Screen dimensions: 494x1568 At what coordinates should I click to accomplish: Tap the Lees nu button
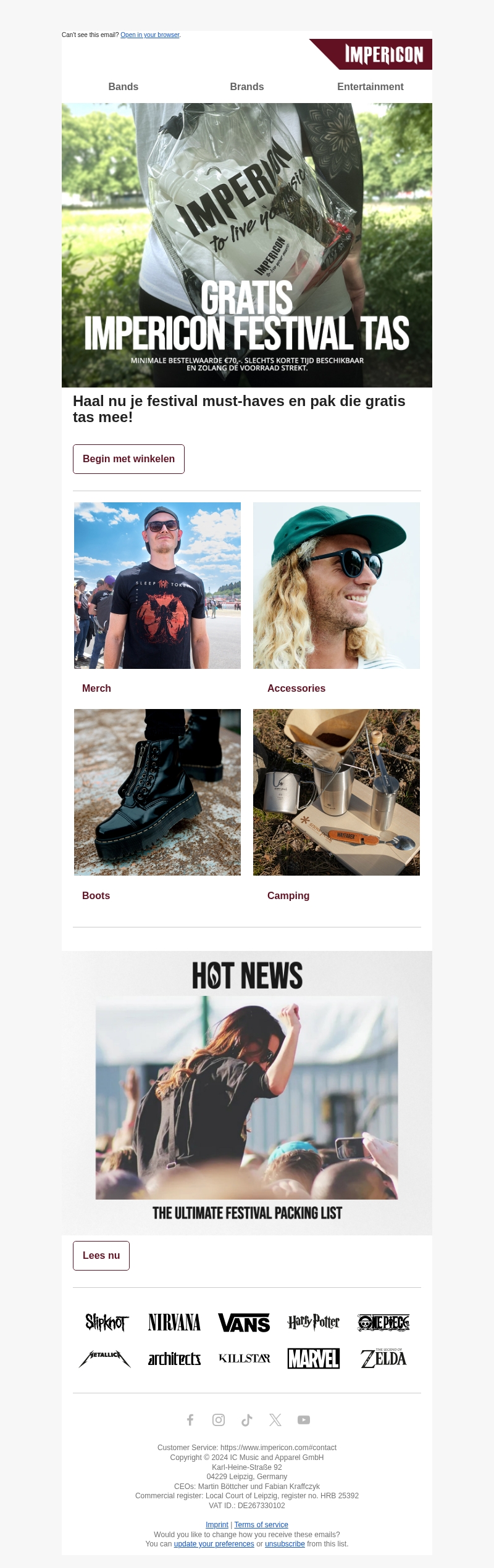[x=101, y=1256]
